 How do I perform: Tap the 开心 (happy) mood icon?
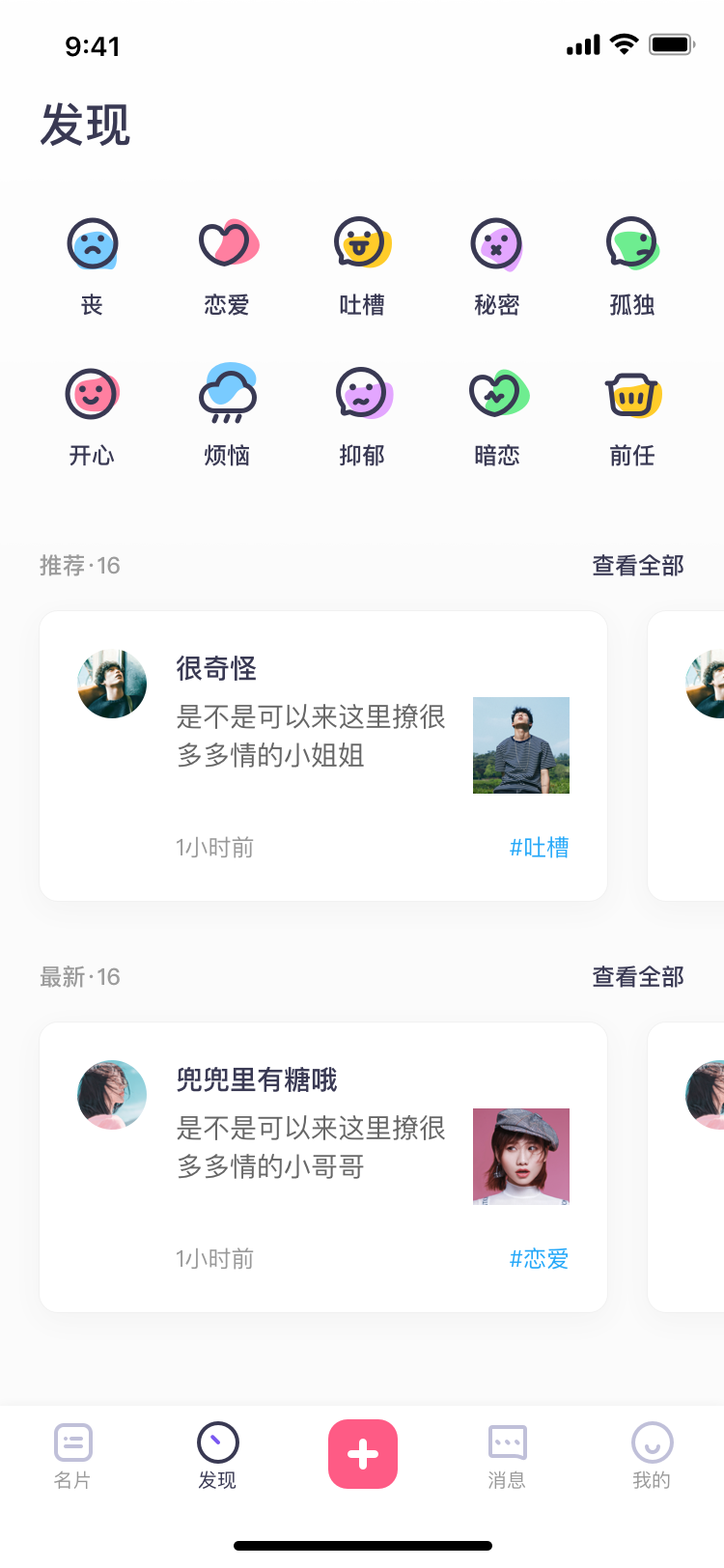[x=92, y=394]
